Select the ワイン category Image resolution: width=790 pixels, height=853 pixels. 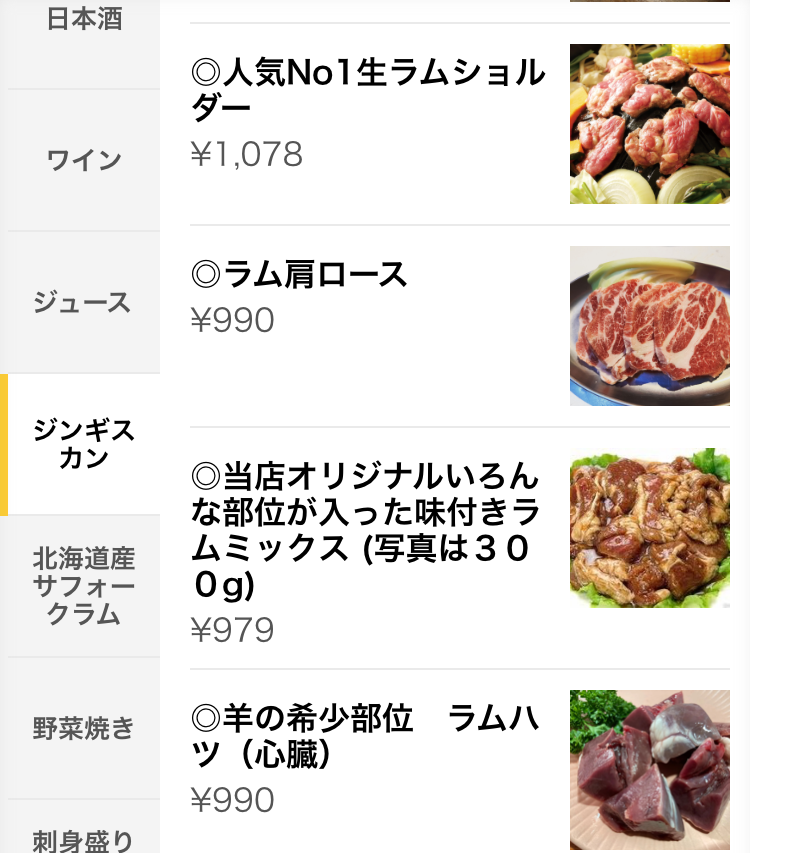tap(84, 160)
